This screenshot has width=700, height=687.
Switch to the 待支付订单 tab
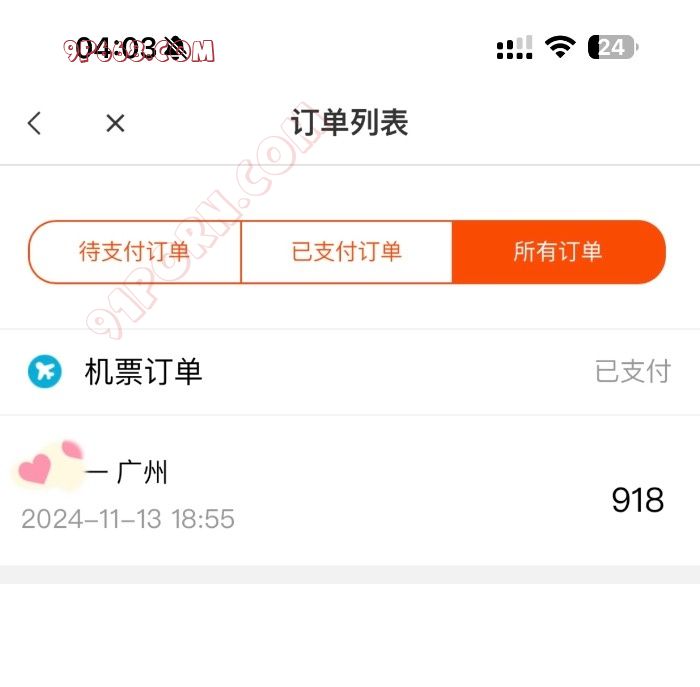pos(134,251)
